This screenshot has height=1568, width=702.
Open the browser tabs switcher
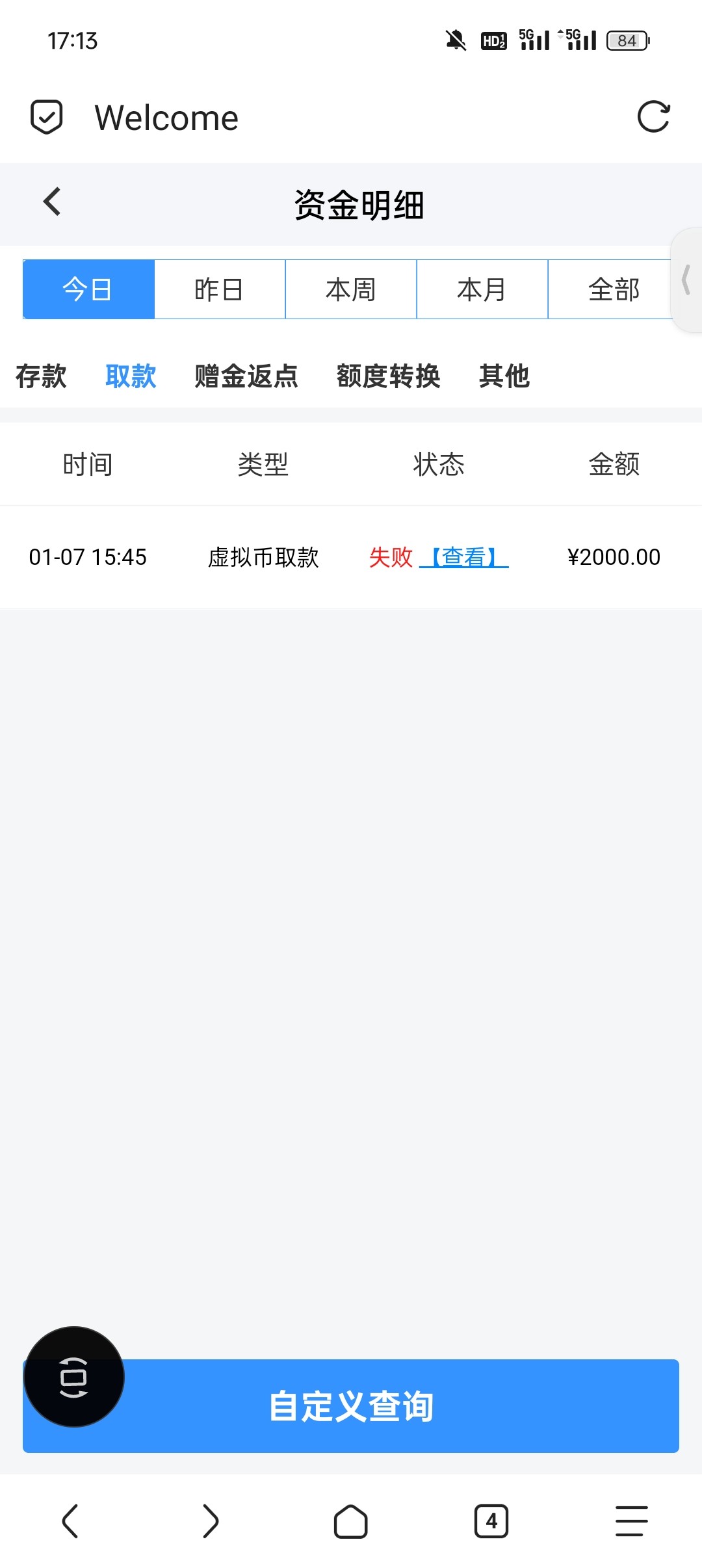491,1521
